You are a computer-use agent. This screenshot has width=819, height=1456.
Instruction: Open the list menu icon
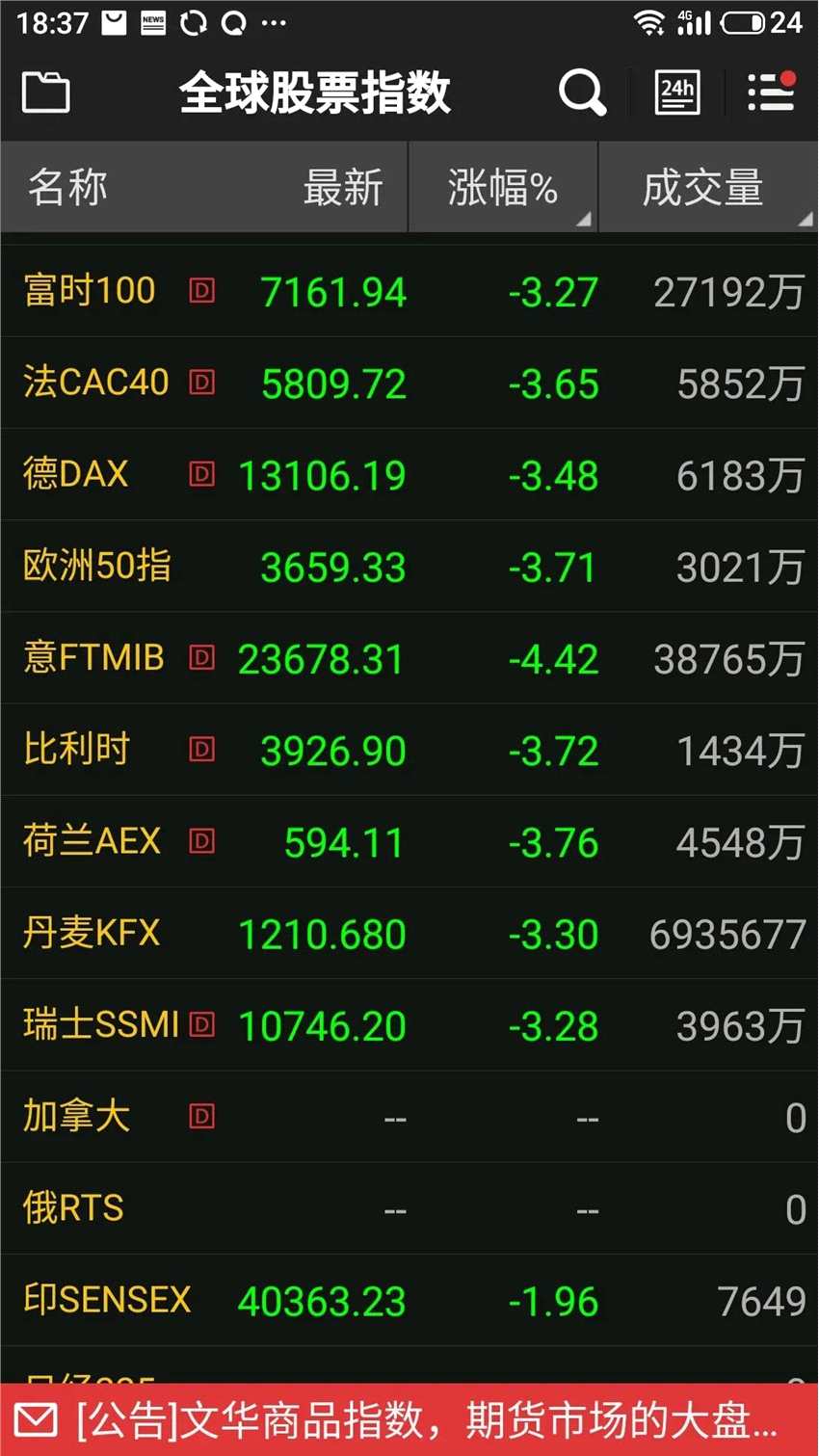pyautogui.click(x=771, y=93)
